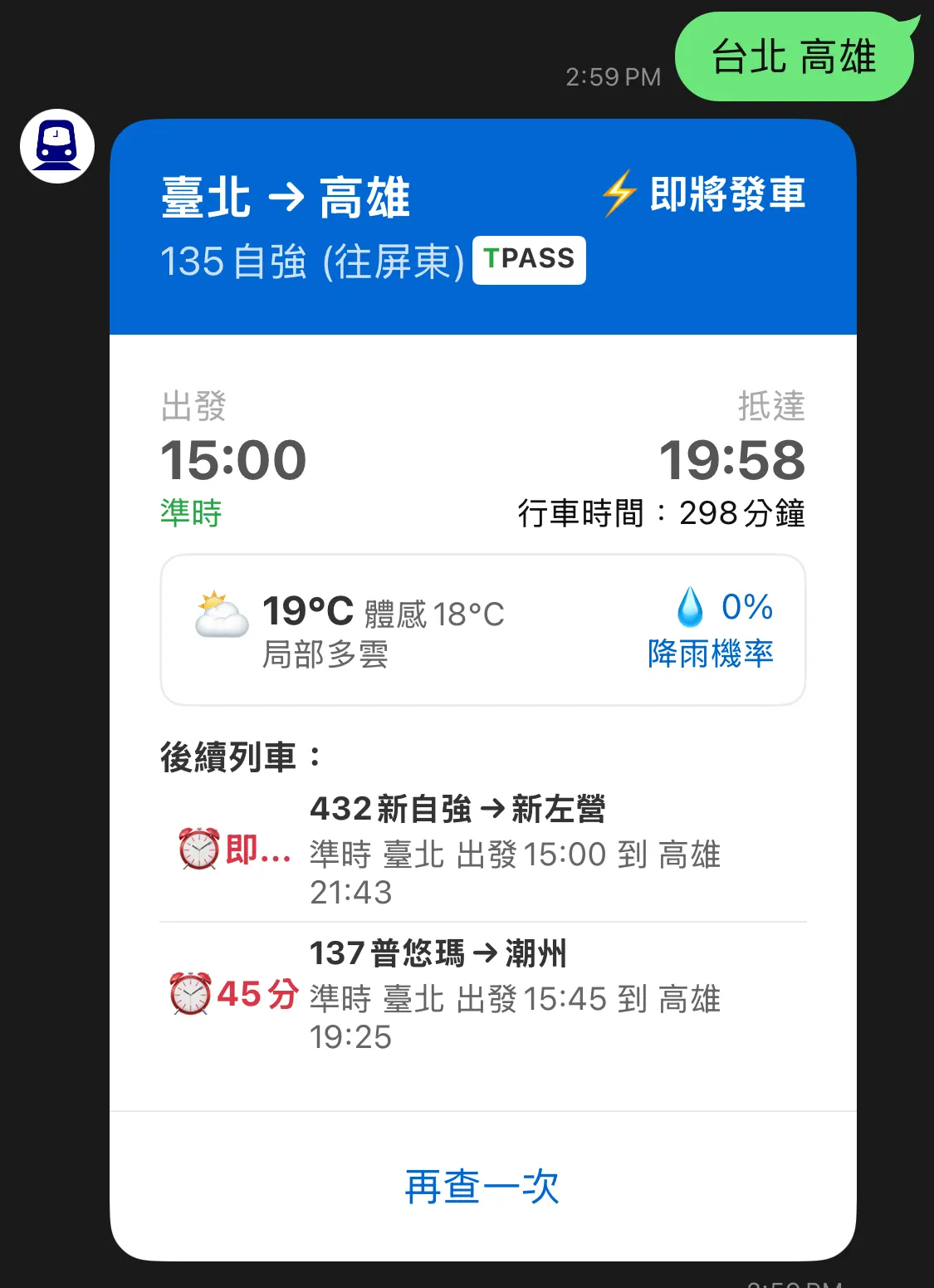
Task: Select the 432 新自強 to 新左營 train
Action: [482, 850]
